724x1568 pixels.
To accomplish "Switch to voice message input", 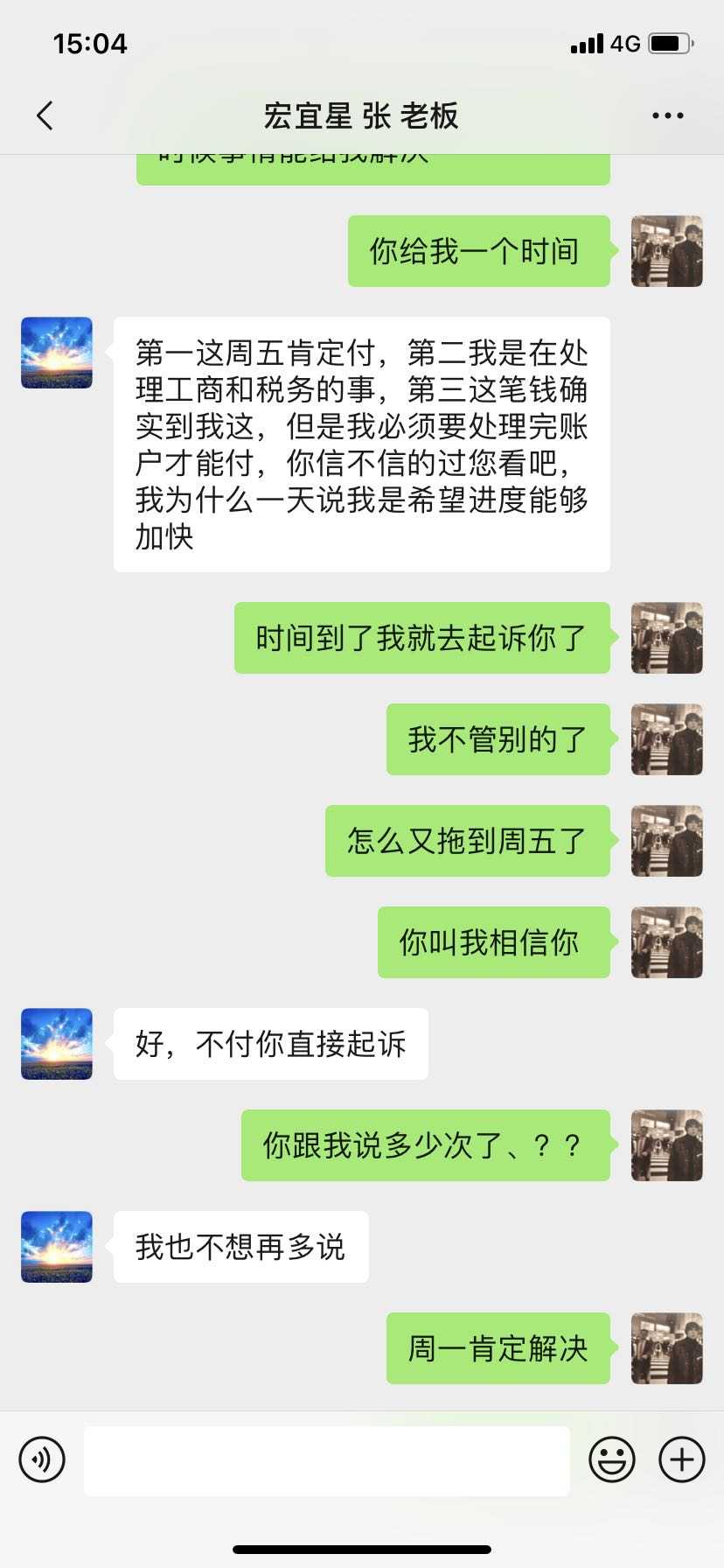I will (42, 1459).
